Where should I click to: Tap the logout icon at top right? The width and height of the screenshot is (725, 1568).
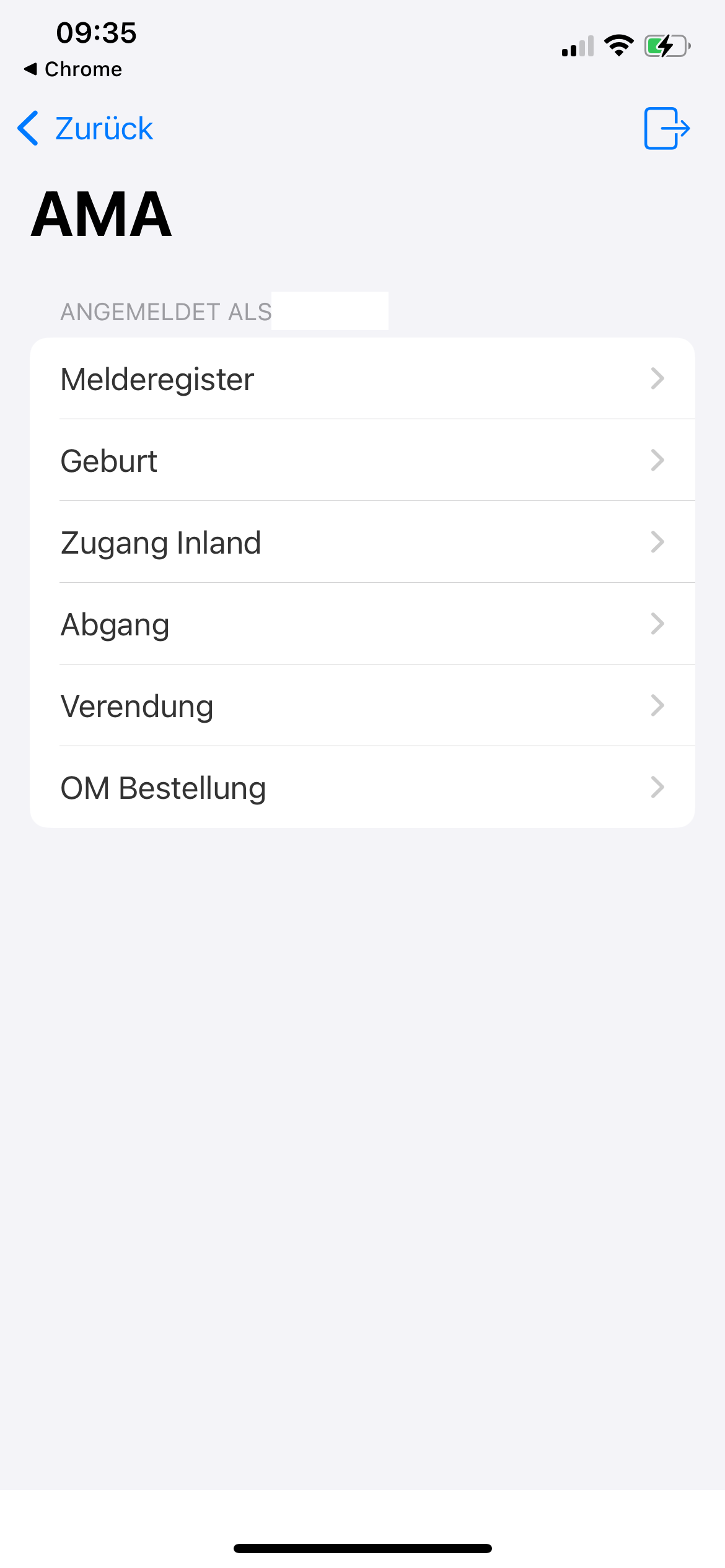[667, 129]
